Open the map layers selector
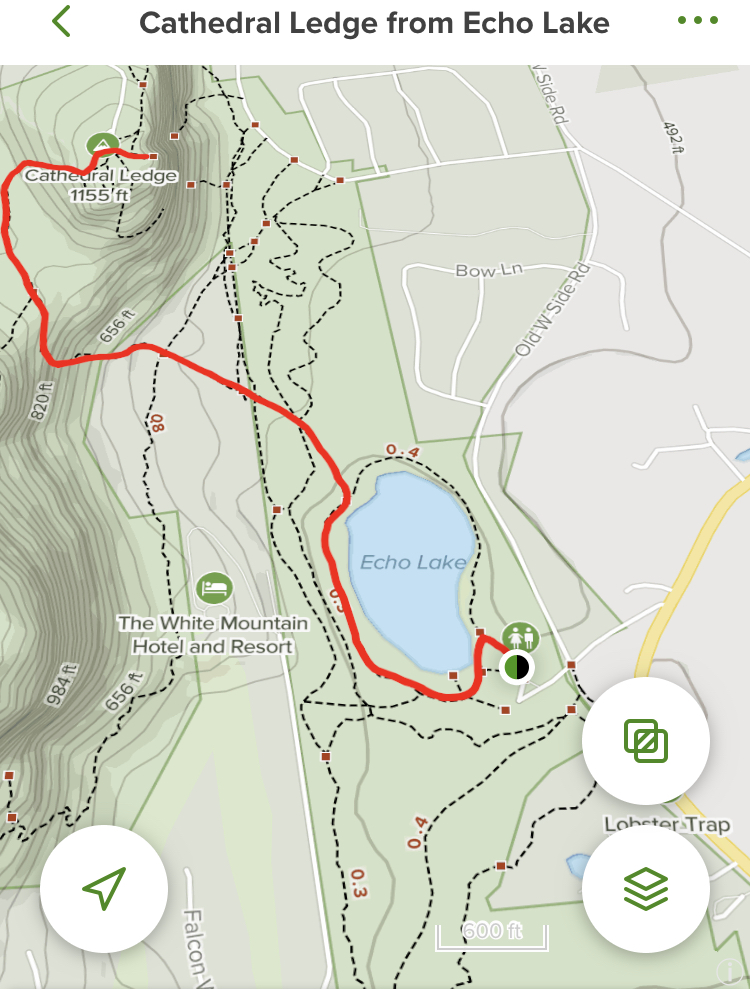This screenshot has width=750, height=989. (645, 888)
